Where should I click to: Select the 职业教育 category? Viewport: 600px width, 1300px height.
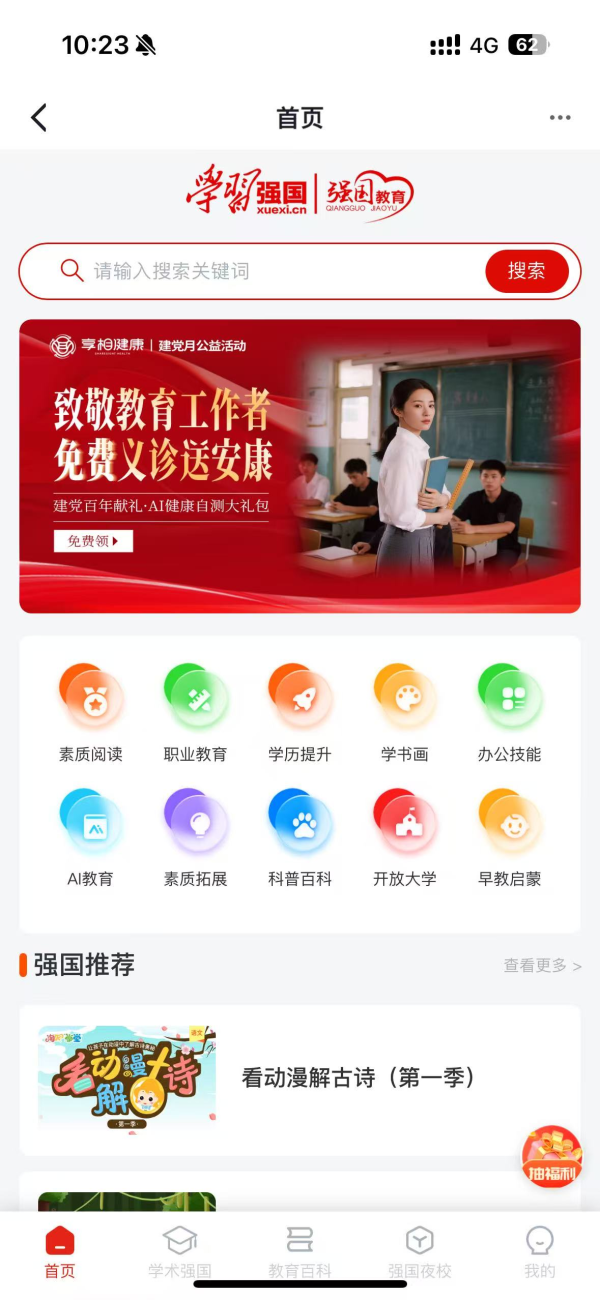(x=195, y=714)
